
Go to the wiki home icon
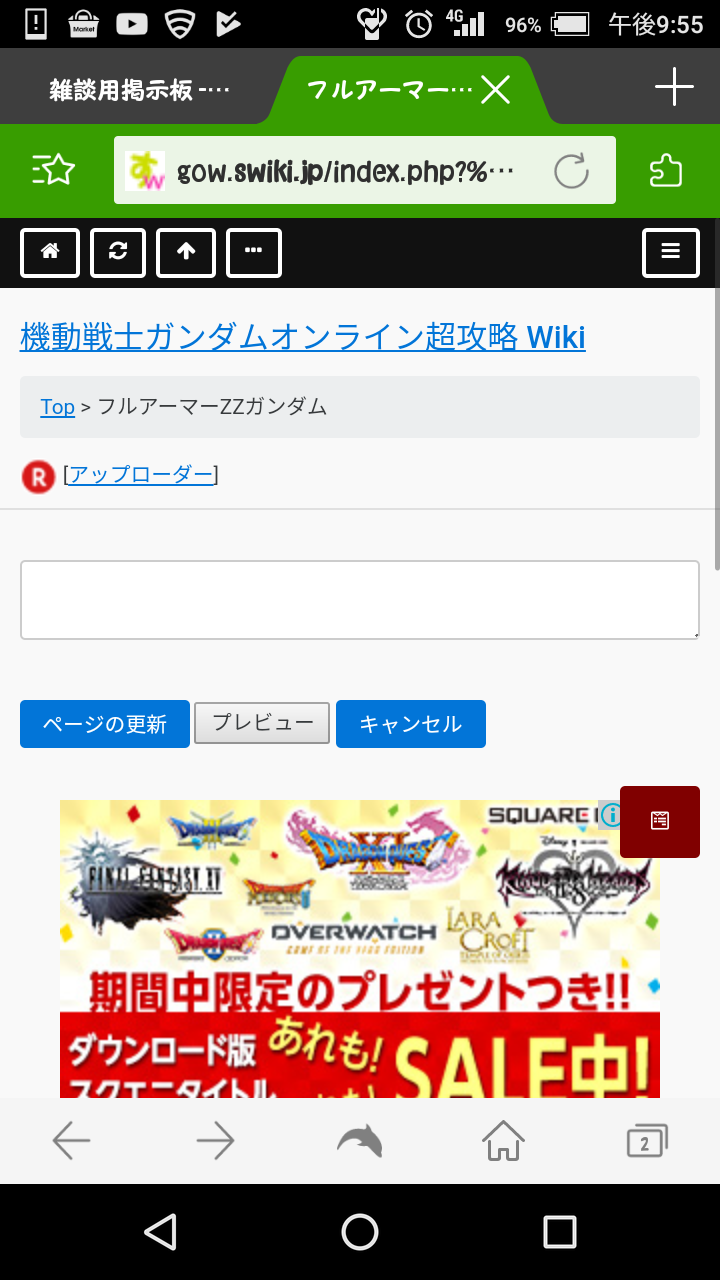(50, 253)
